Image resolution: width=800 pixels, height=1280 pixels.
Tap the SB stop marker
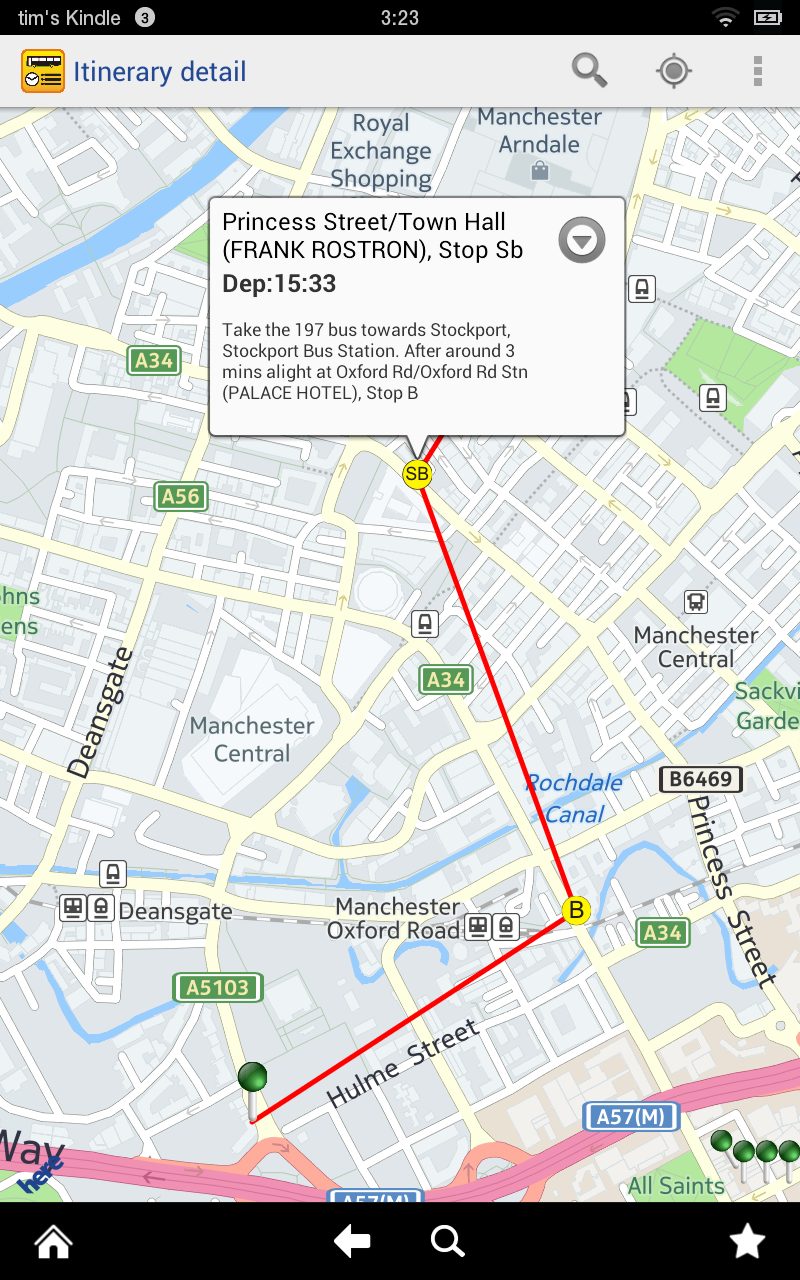pos(417,474)
